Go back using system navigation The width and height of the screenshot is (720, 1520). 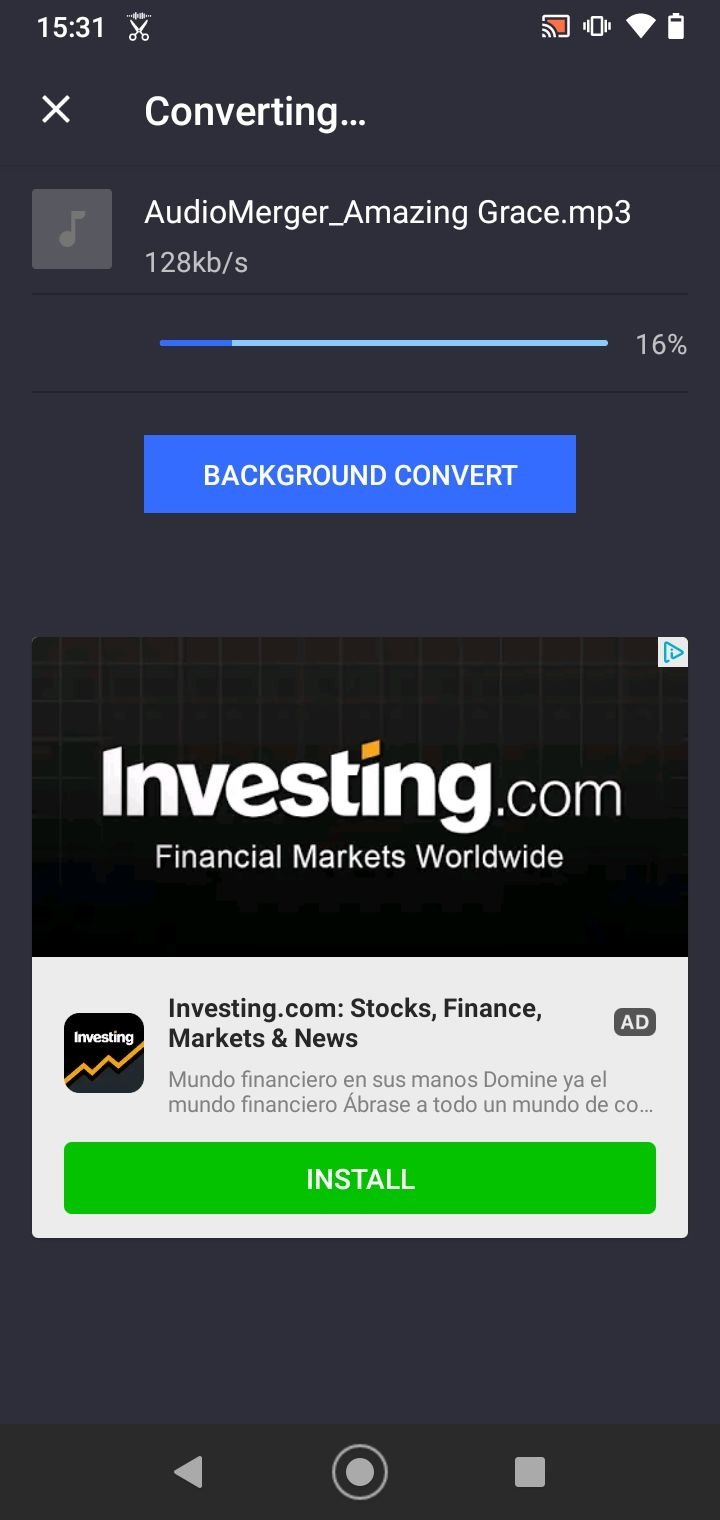188,1471
